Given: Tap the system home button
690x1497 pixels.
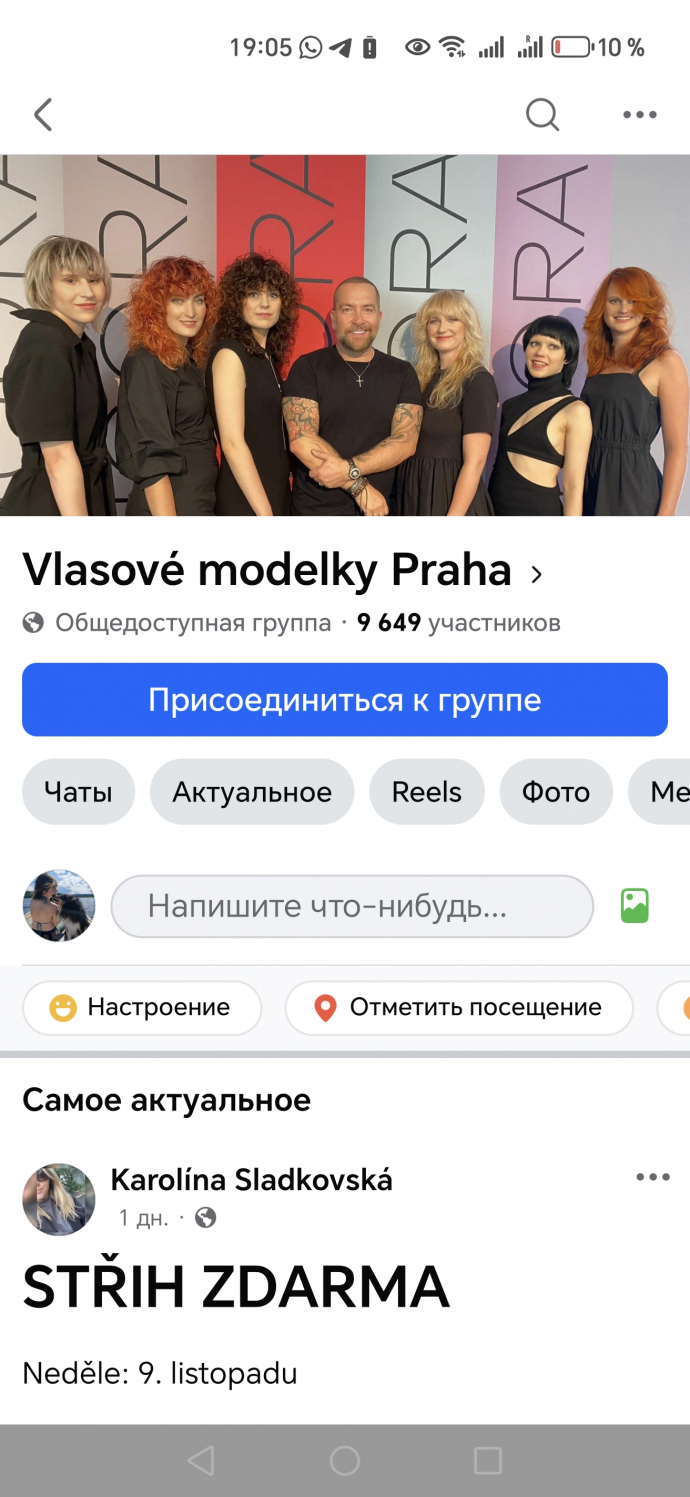Looking at the screenshot, I should click(x=345, y=1461).
